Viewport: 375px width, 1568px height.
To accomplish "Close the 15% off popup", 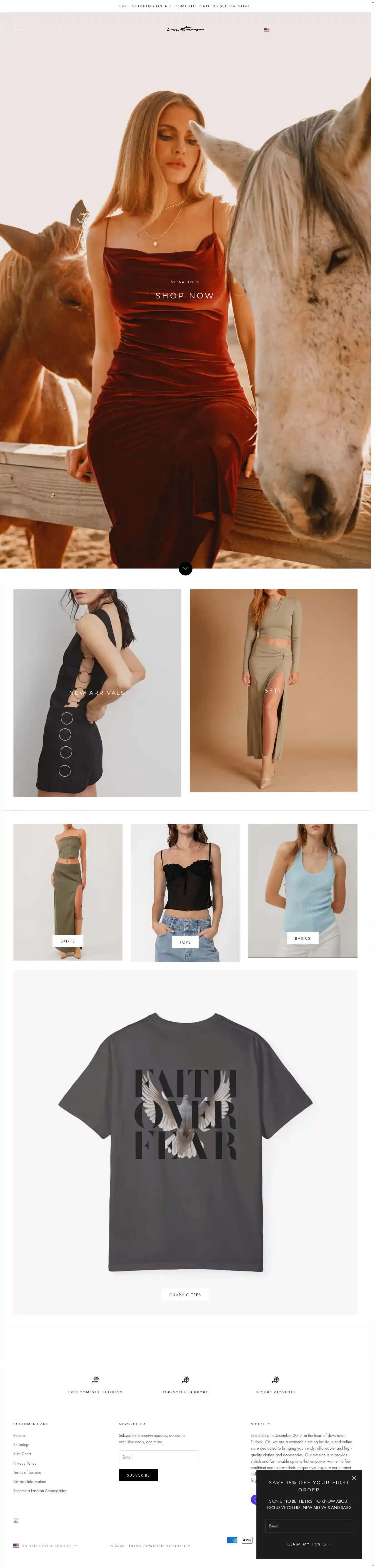I will 354,1478.
